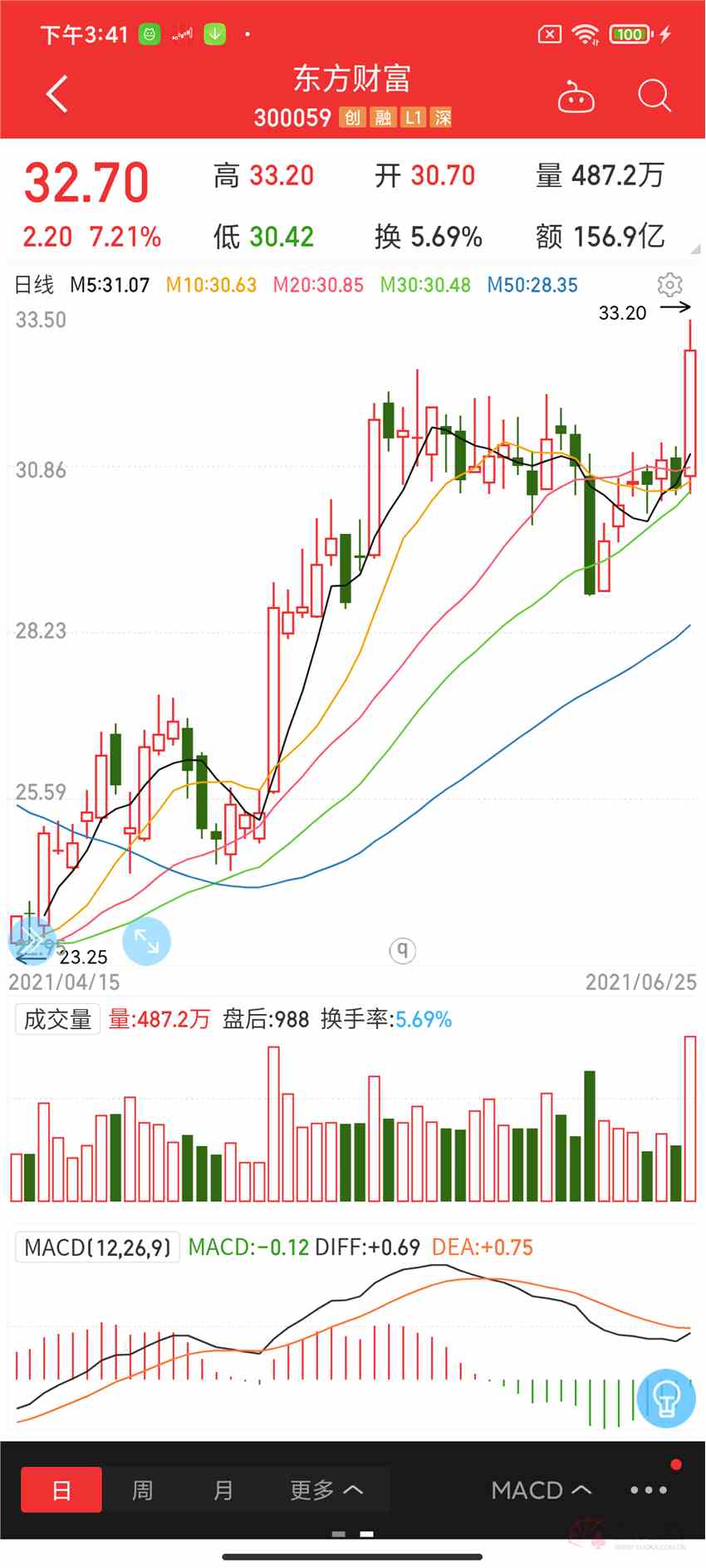Tap the q marker on the chart
This screenshot has height=1568, width=706.
click(x=403, y=950)
